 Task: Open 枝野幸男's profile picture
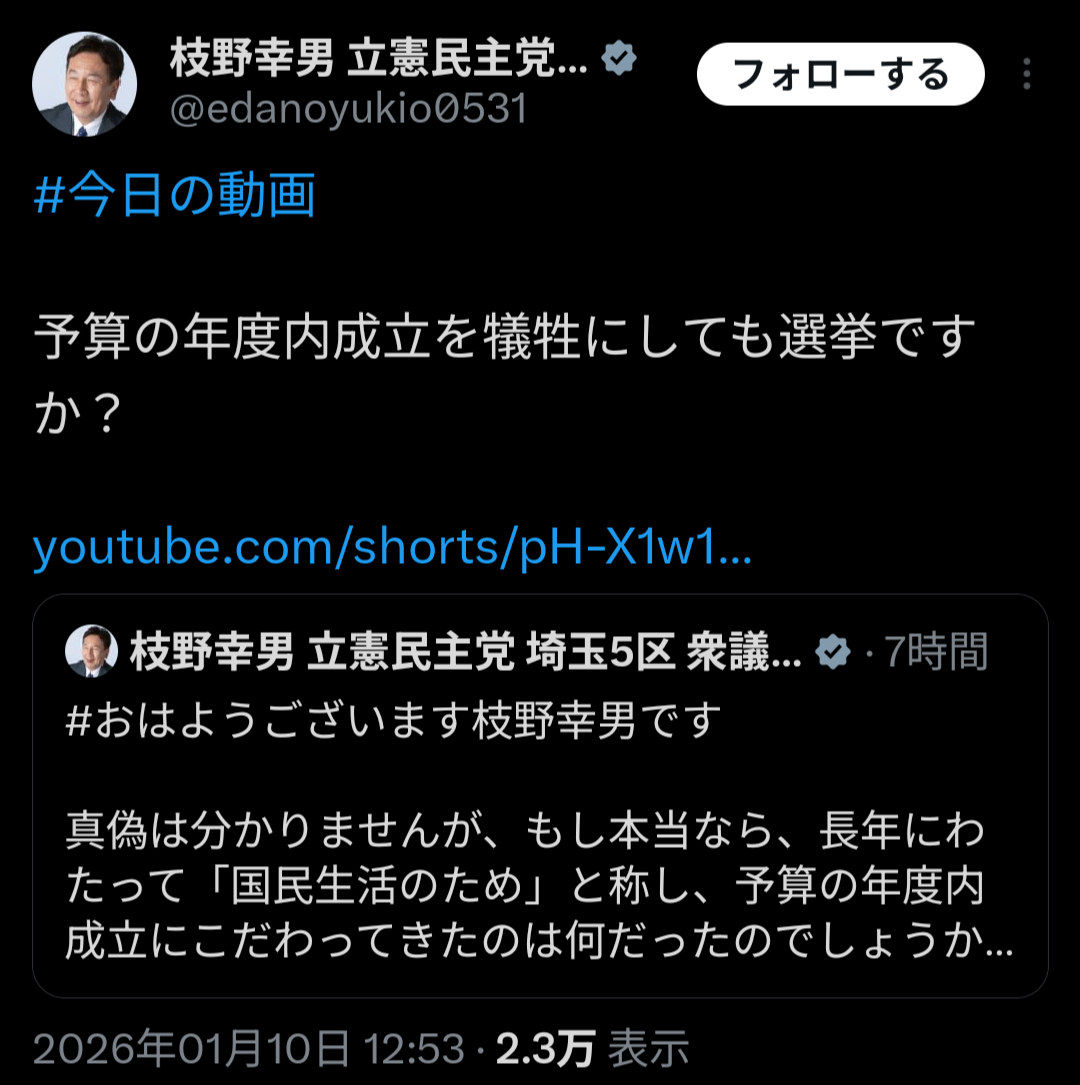click(85, 85)
